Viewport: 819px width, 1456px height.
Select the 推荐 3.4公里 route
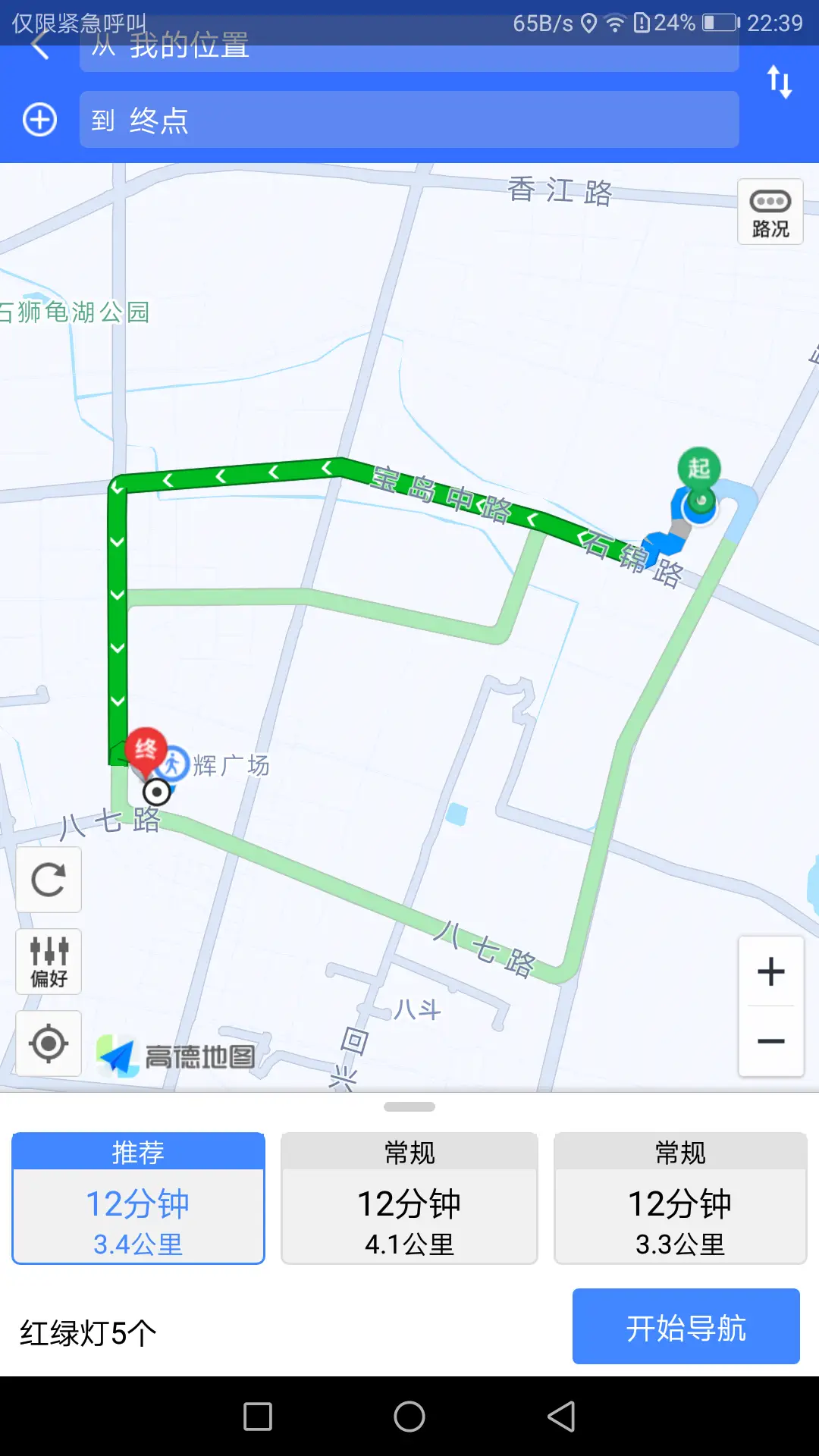click(138, 1199)
